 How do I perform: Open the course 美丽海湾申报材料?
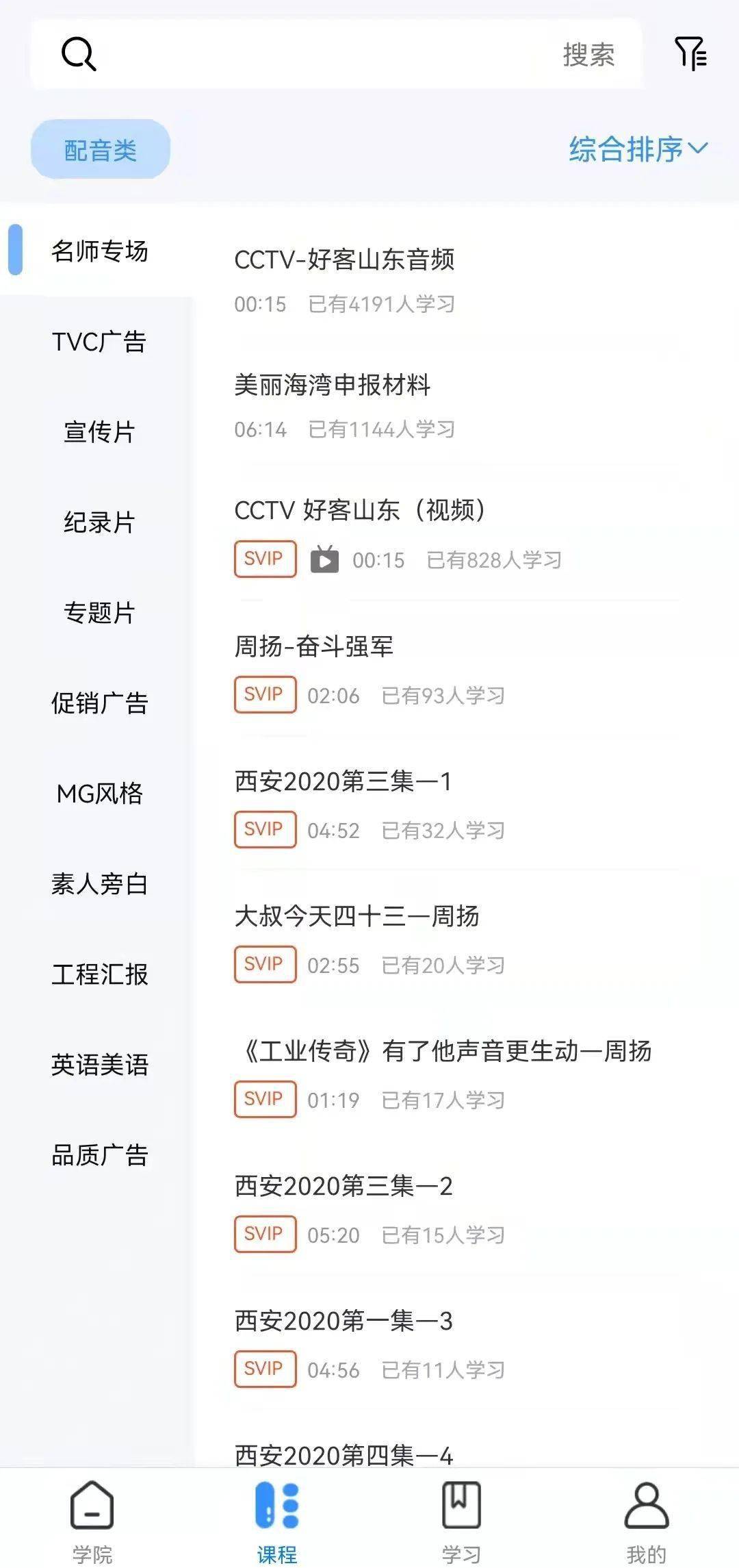click(x=333, y=385)
